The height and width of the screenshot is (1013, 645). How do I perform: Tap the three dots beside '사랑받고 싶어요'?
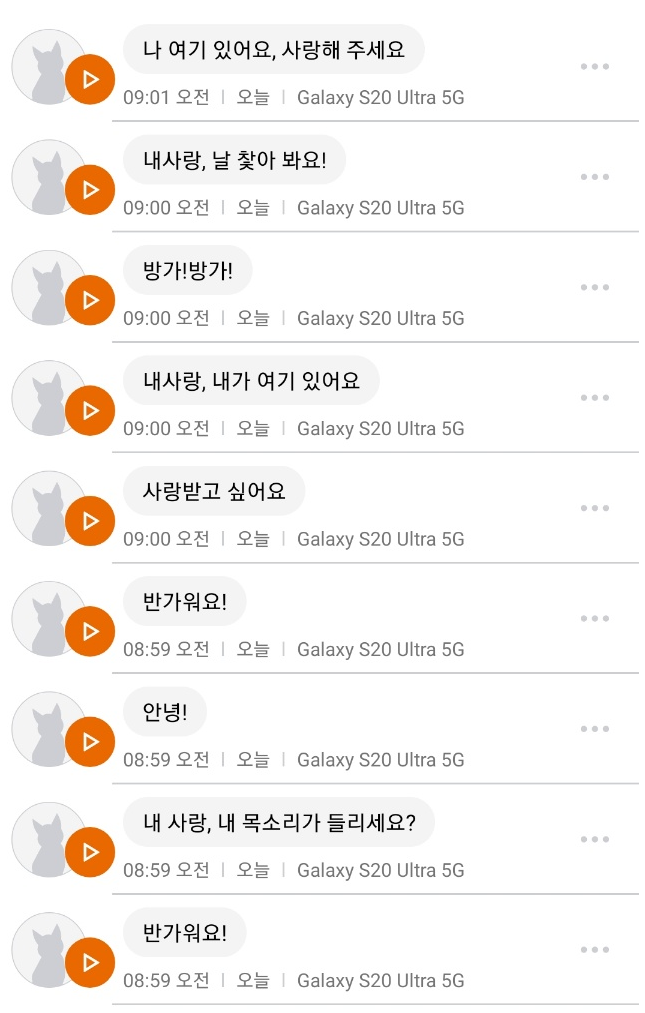(594, 508)
